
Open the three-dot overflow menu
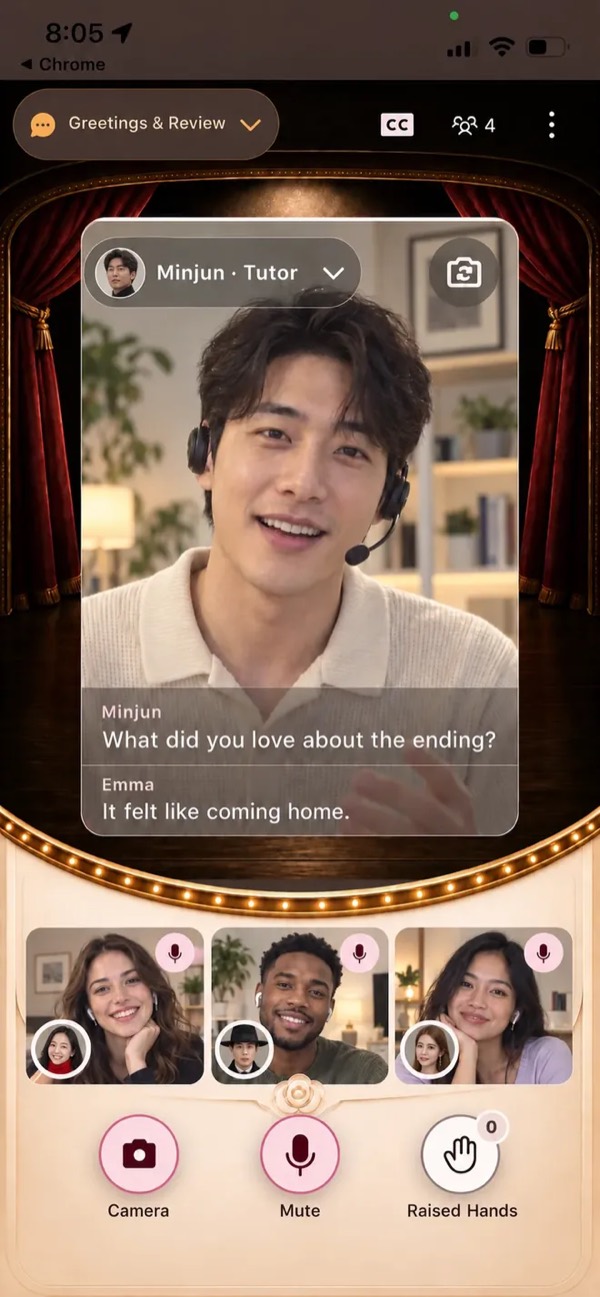(x=552, y=125)
